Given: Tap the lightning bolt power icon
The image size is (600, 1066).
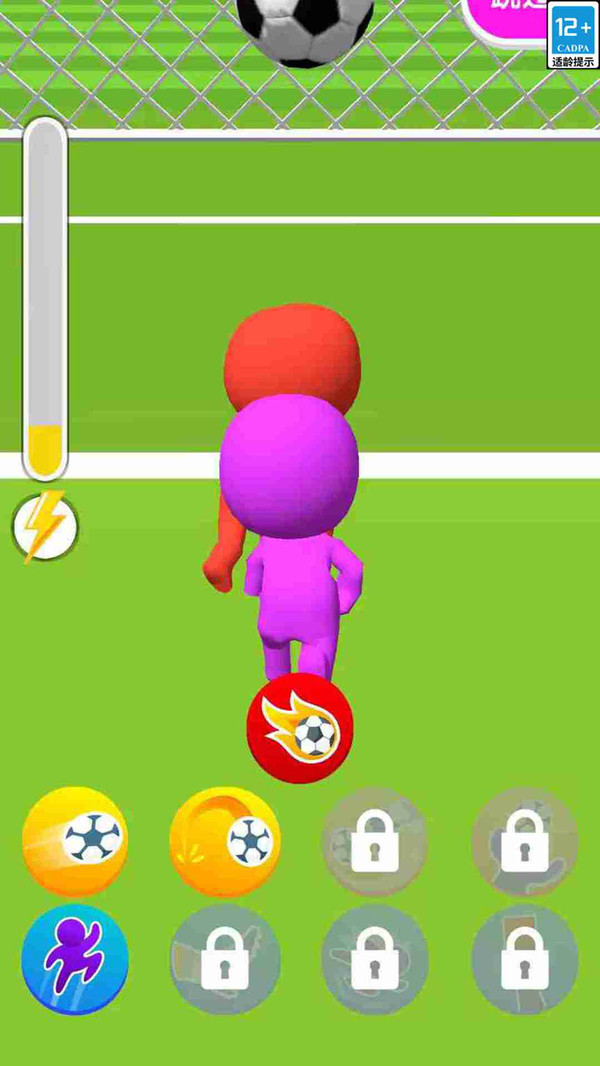Looking at the screenshot, I should (45, 526).
